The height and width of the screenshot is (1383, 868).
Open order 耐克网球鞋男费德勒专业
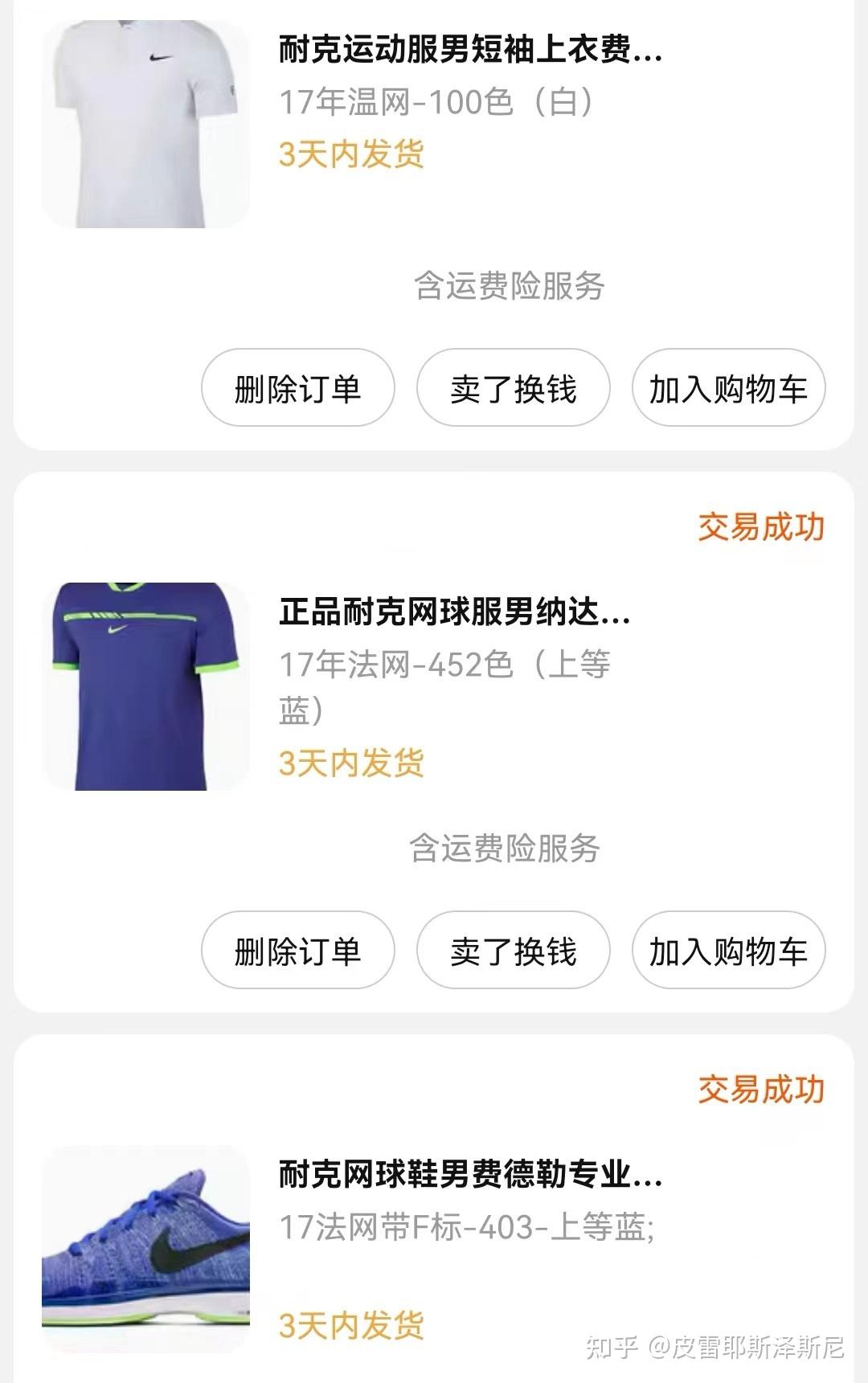[x=470, y=1175]
